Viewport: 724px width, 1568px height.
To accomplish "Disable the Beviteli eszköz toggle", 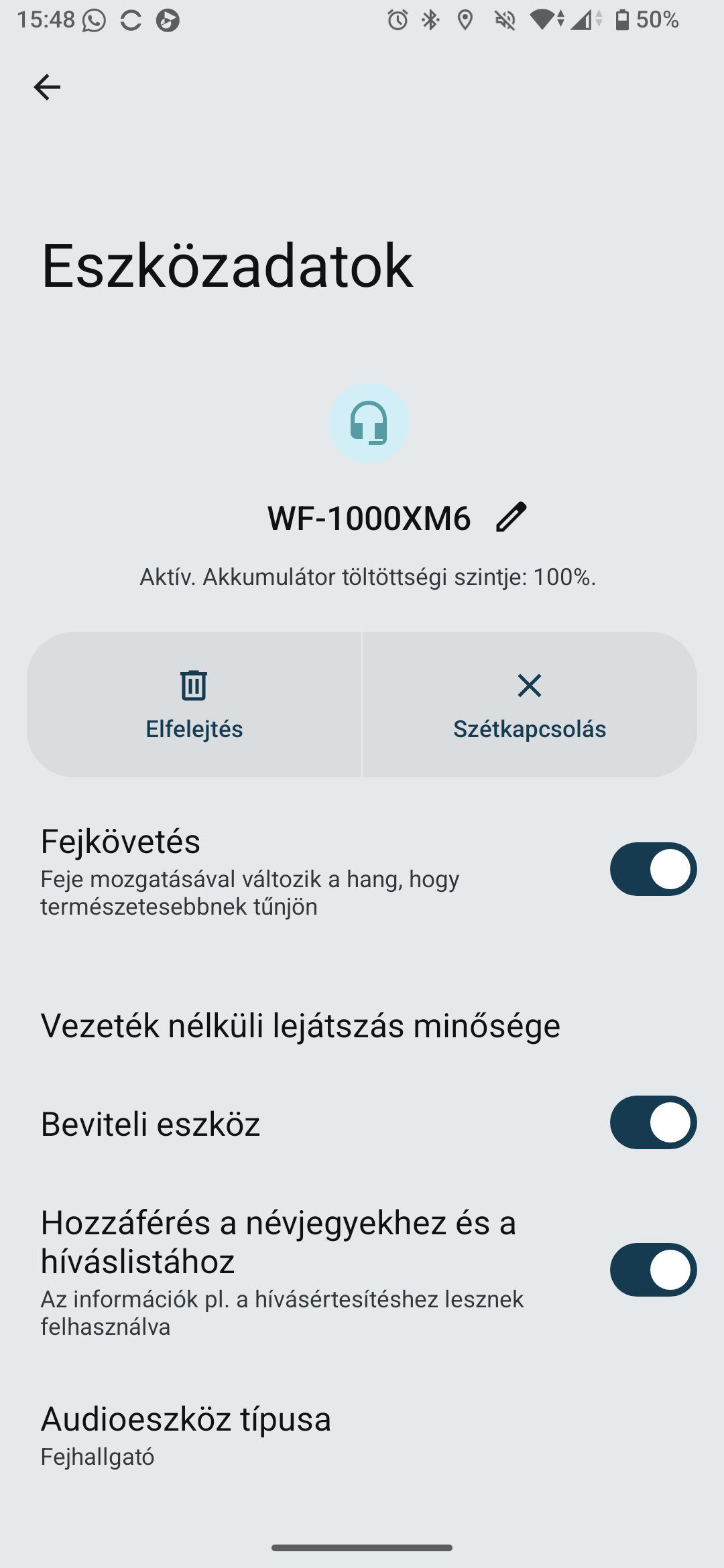I will coord(653,1122).
